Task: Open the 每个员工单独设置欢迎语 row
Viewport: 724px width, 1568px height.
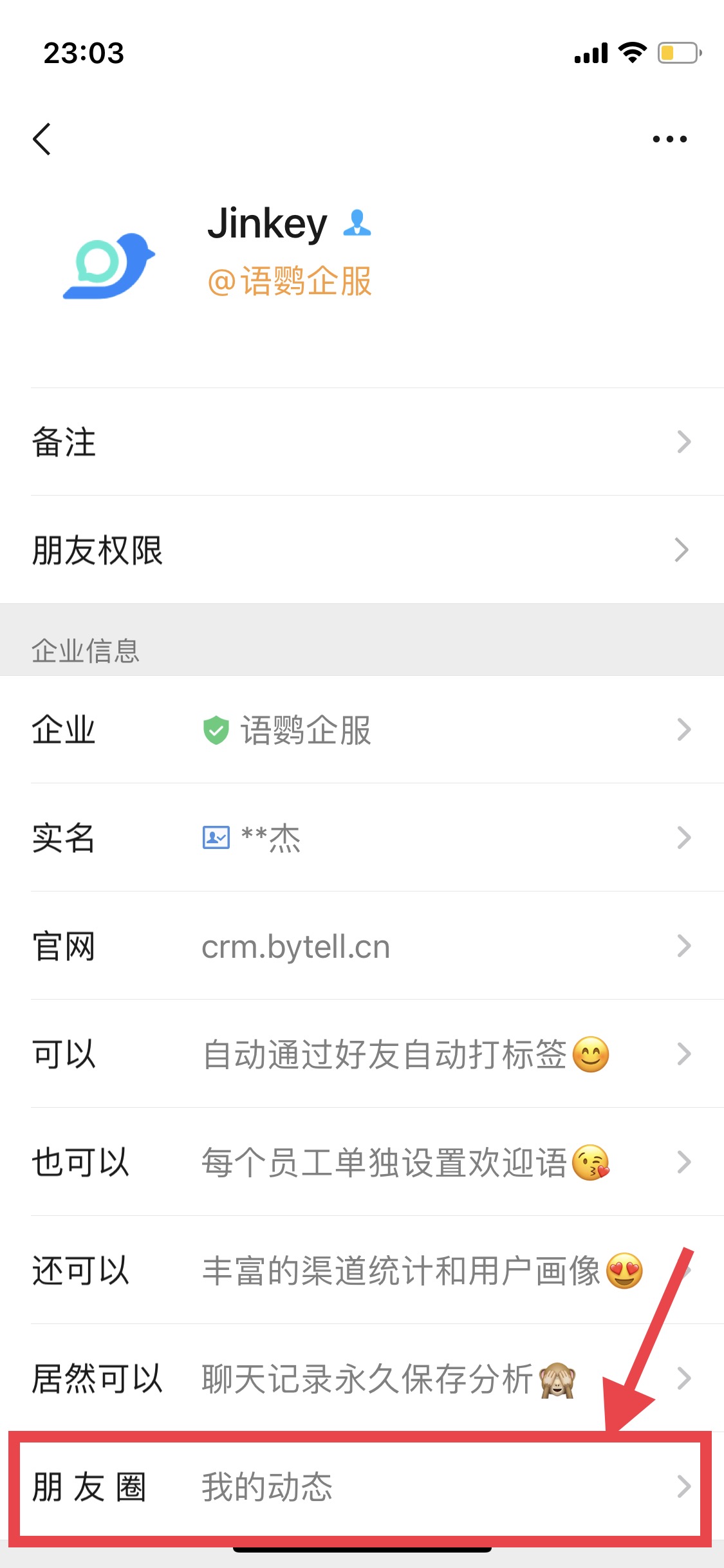Action: click(362, 1162)
